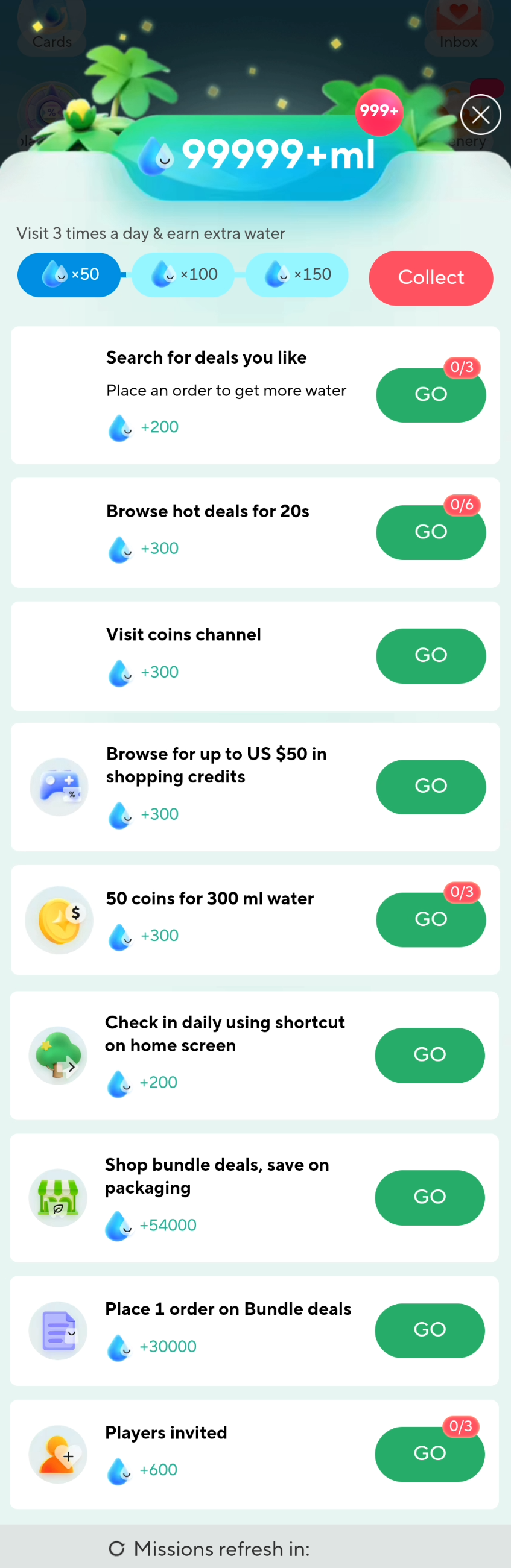Viewport: 511px width, 1568px height.
Task: Invite players via the Players invited GO button
Action: pyautogui.click(x=430, y=1453)
